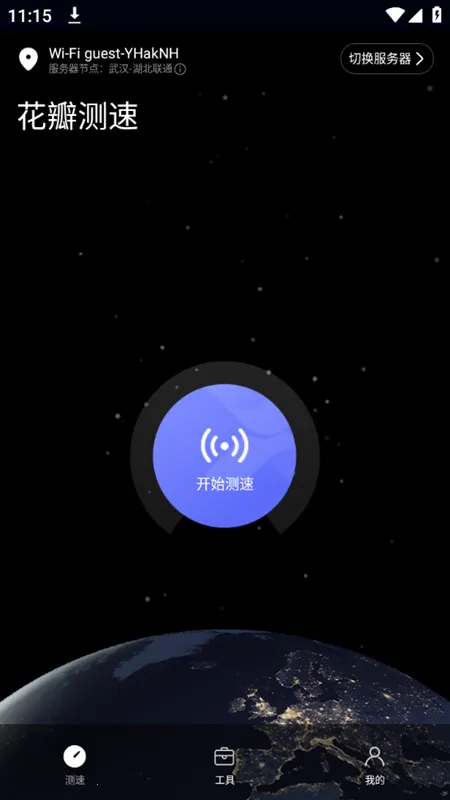
Task: Open the 我的 tab
Action: 374,766
